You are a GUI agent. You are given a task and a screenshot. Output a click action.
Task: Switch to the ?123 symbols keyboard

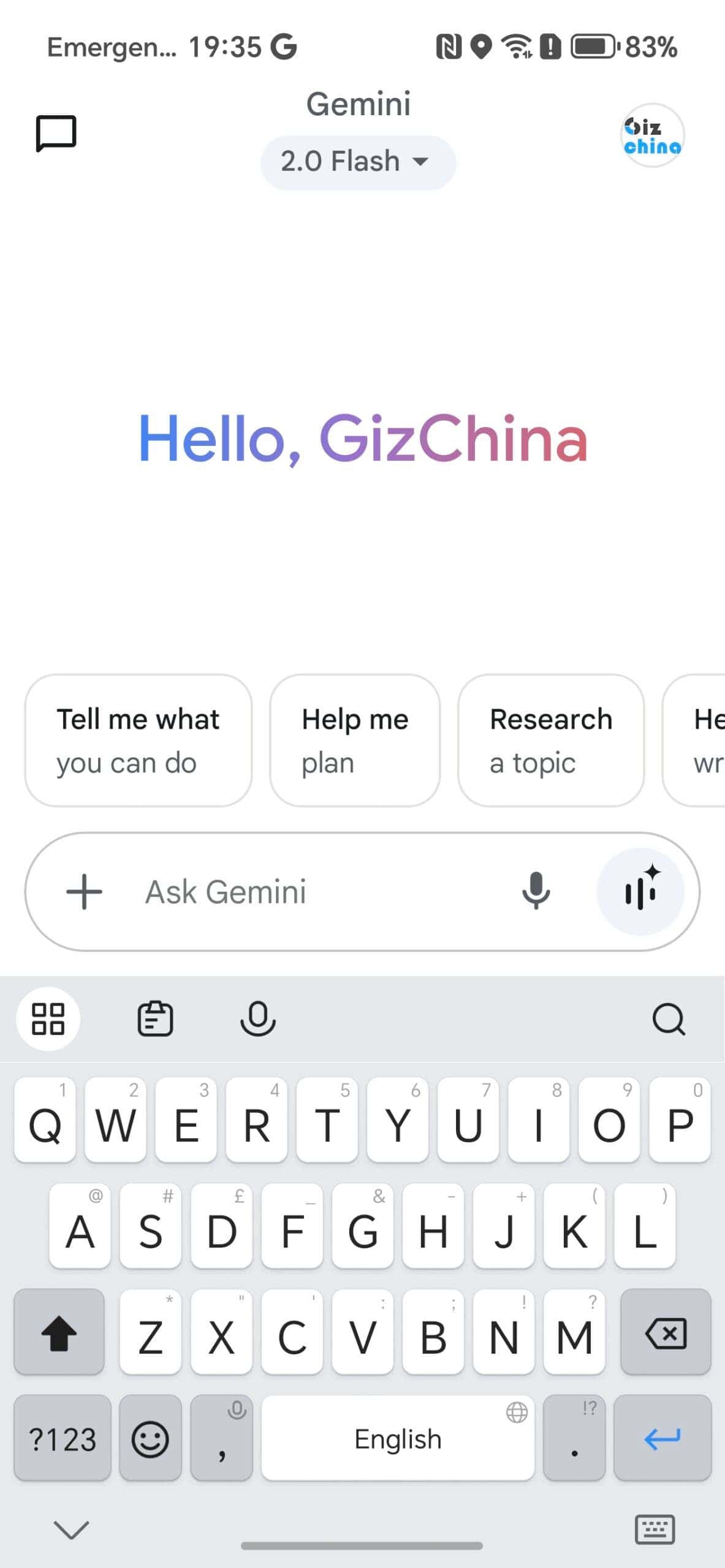tap(63, 1438)
